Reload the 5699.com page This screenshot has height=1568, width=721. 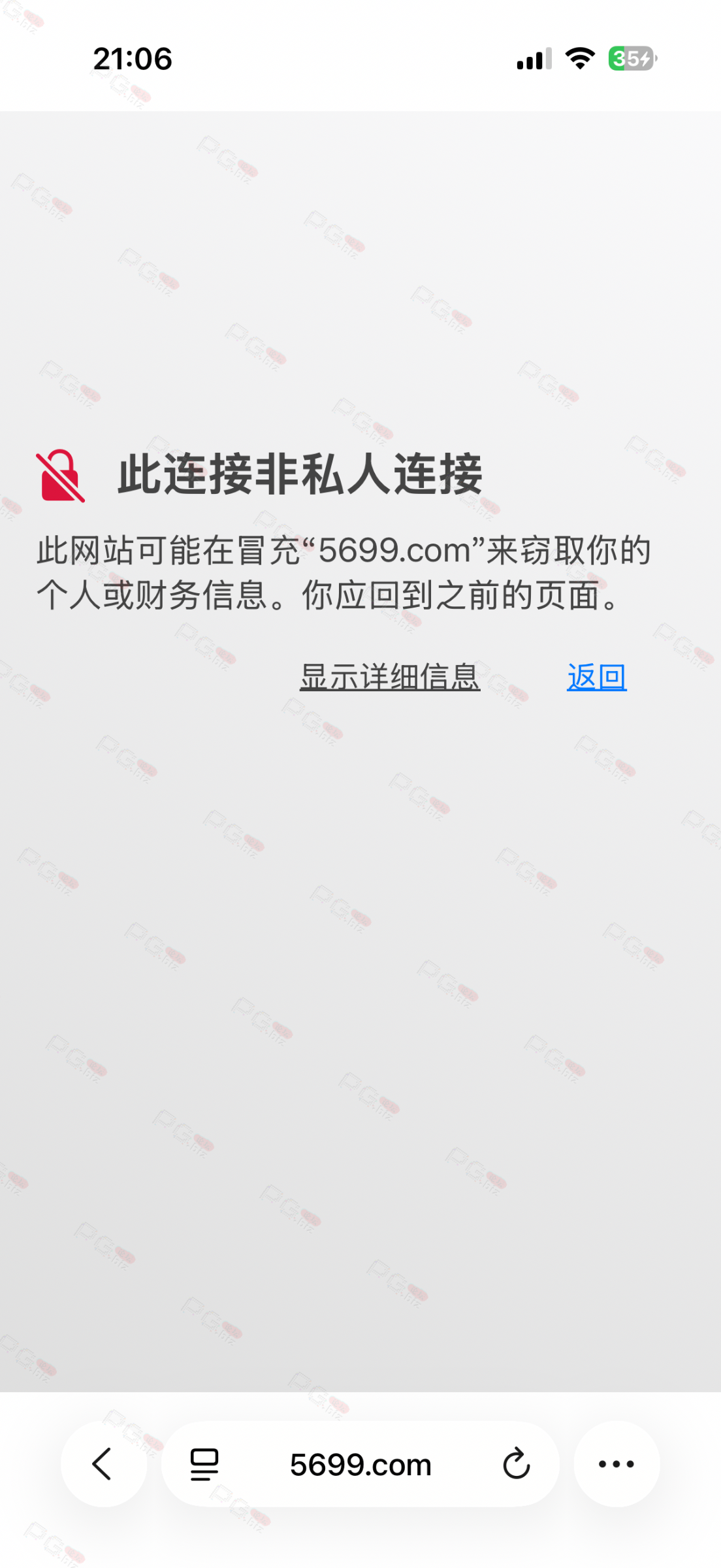pos(516,1464)
